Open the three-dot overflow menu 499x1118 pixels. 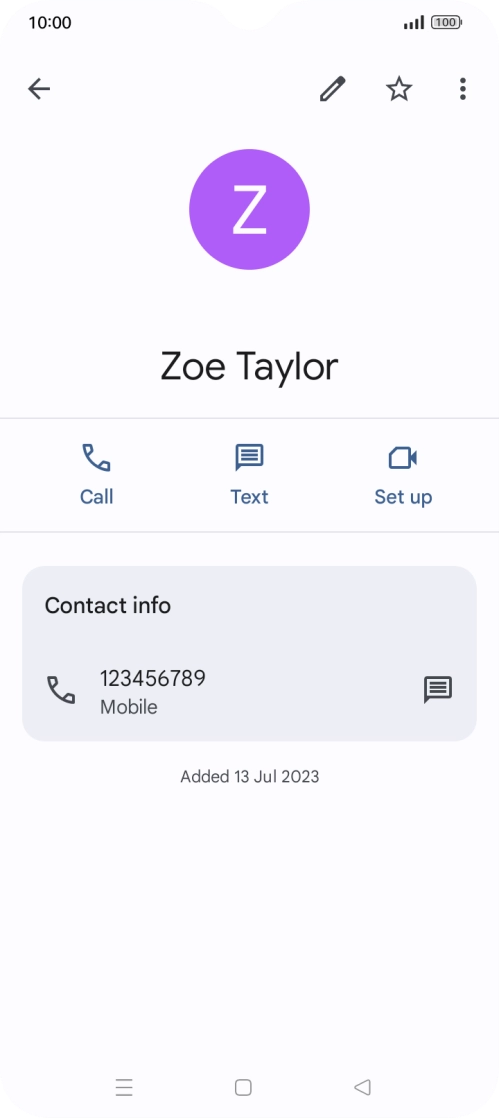click(463, 89)
